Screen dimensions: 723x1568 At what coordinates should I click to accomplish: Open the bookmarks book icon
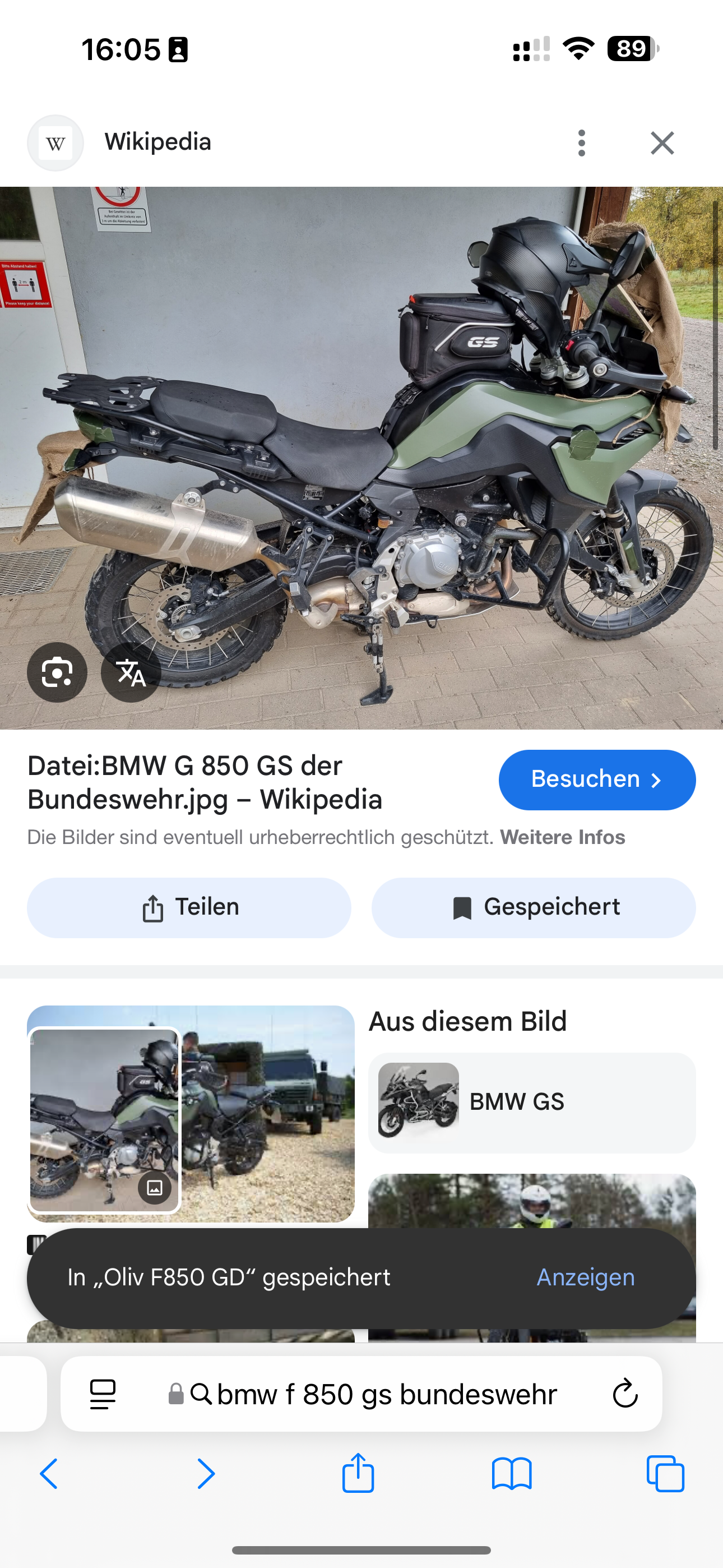511,1474
